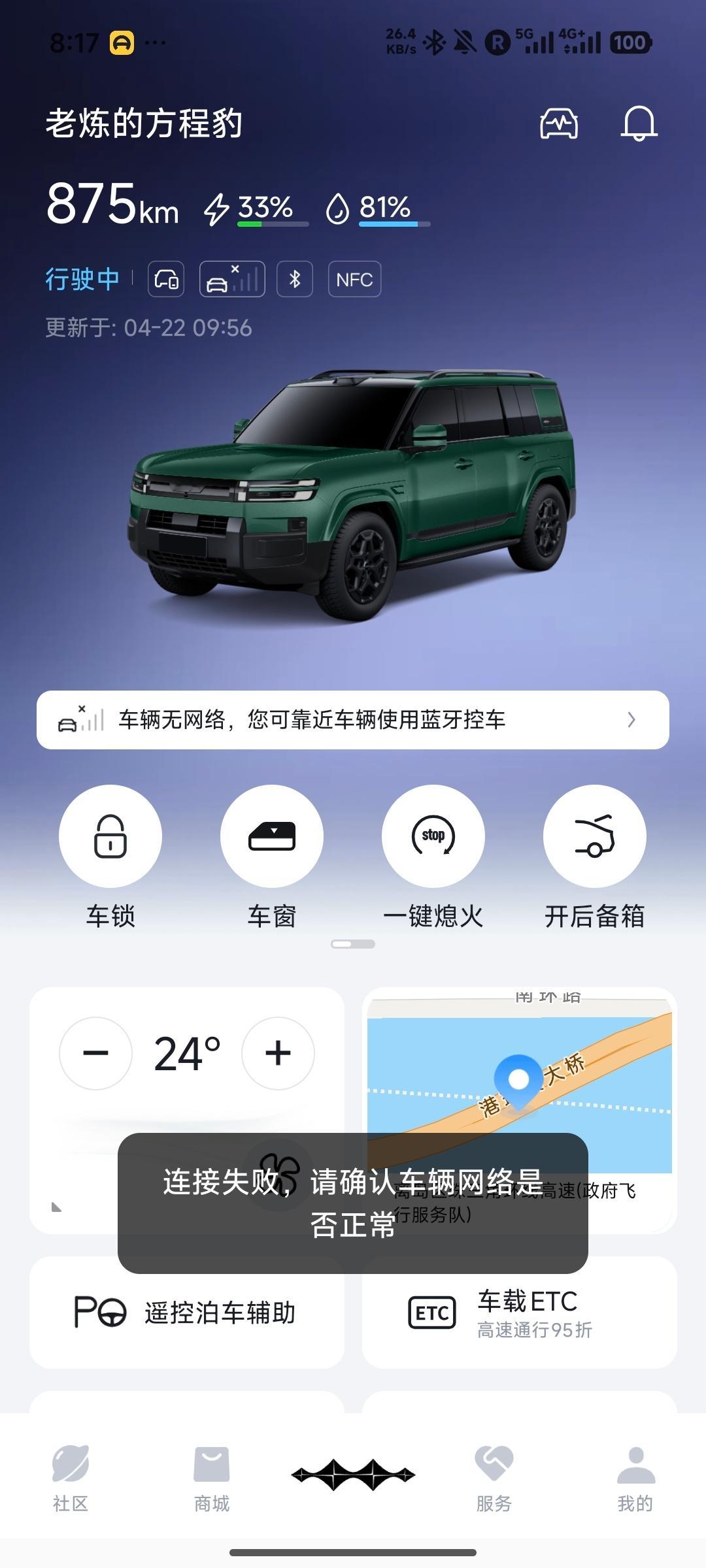The image size is (706, 1568).
Task: Open the 车载ETC service
Action: [516, 1313]
